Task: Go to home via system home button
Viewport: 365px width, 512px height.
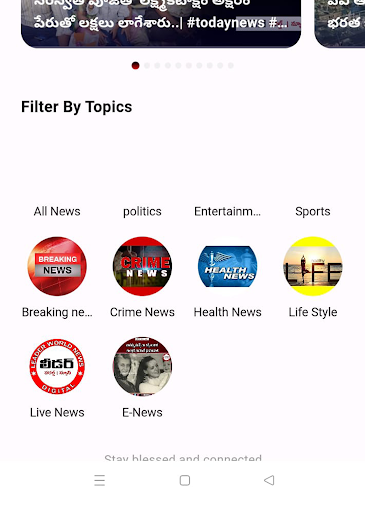Action: click(185, 480)
